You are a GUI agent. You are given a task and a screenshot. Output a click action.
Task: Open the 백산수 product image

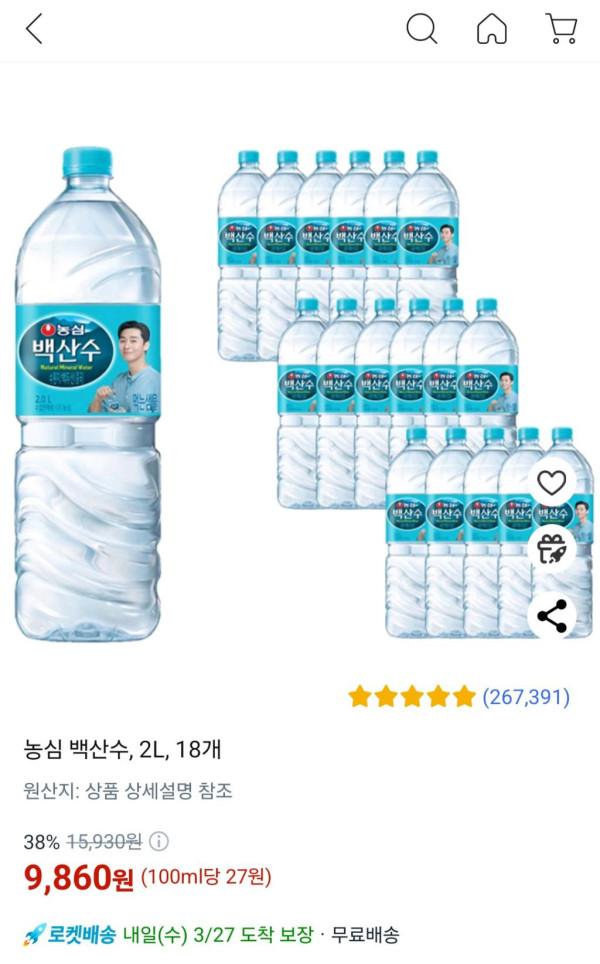(88, 395)
